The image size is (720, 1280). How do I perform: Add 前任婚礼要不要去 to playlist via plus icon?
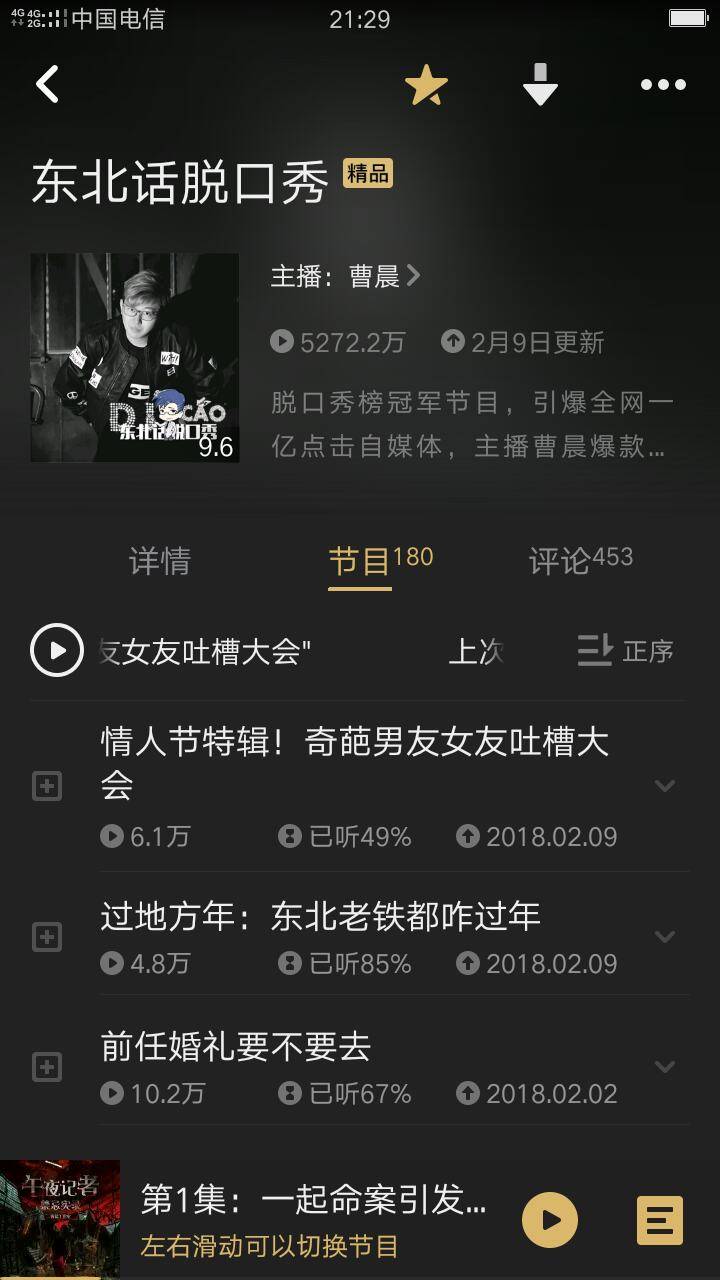click(45, 1066)
